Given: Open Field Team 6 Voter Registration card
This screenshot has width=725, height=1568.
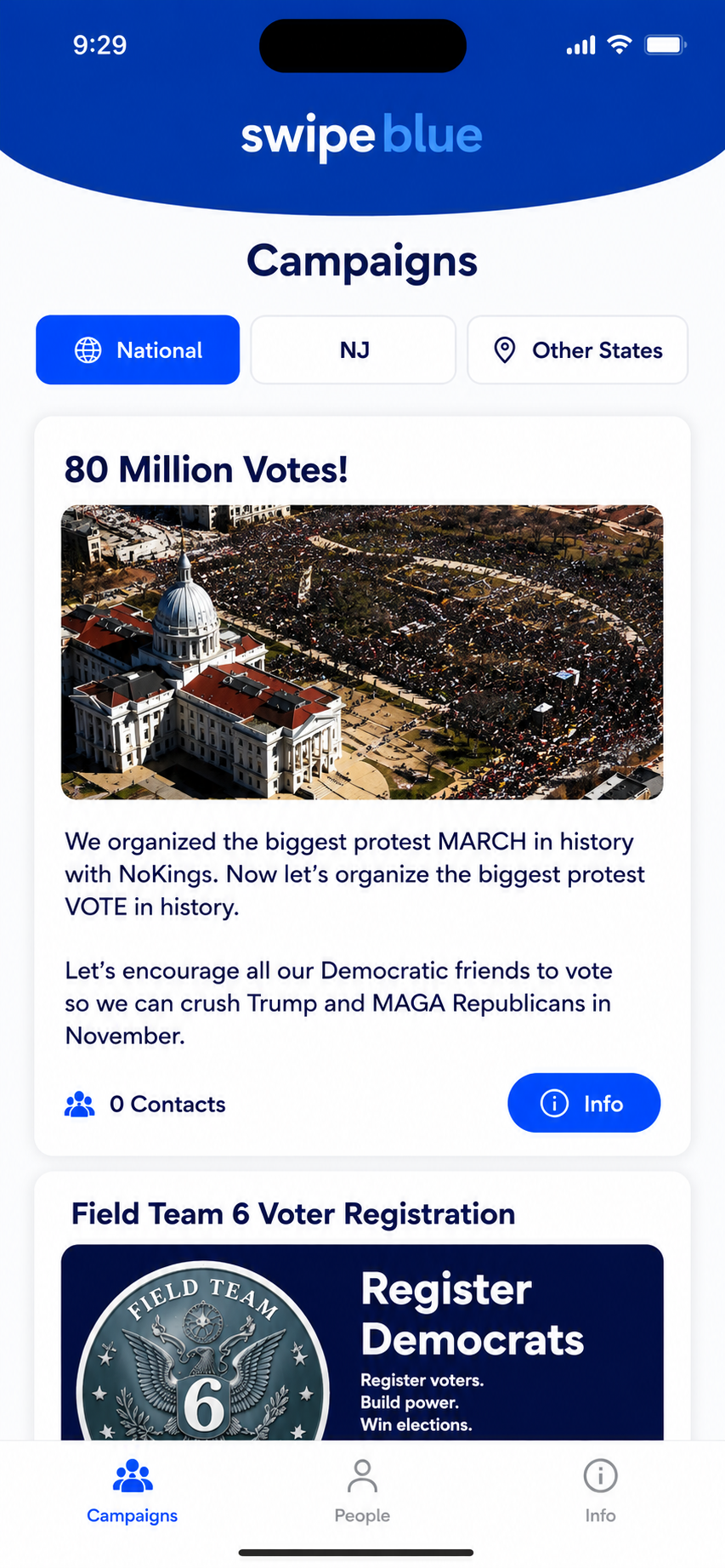Looking at the screenshot, I should point(362,1306).
